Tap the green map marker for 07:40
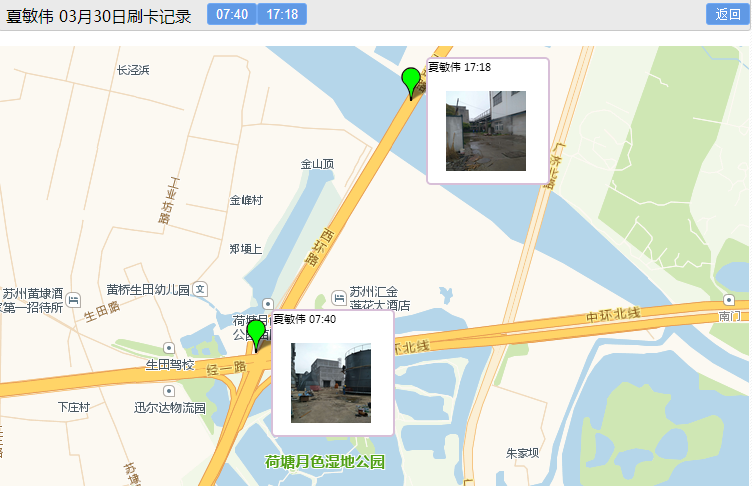This screenshot has height=486, width=752. coord(256,333)
